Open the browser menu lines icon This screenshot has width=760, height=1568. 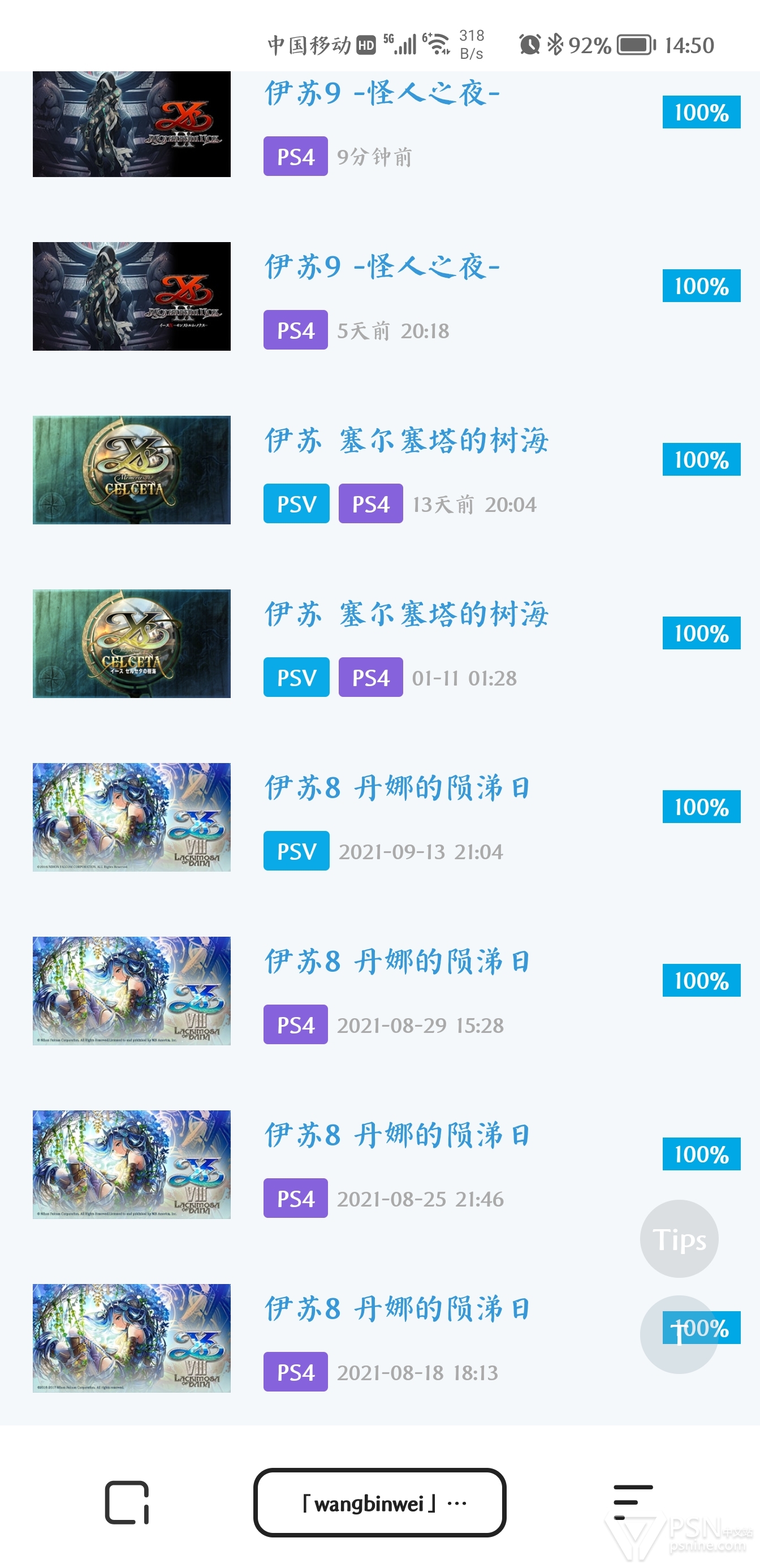[x=633, y=1502]
